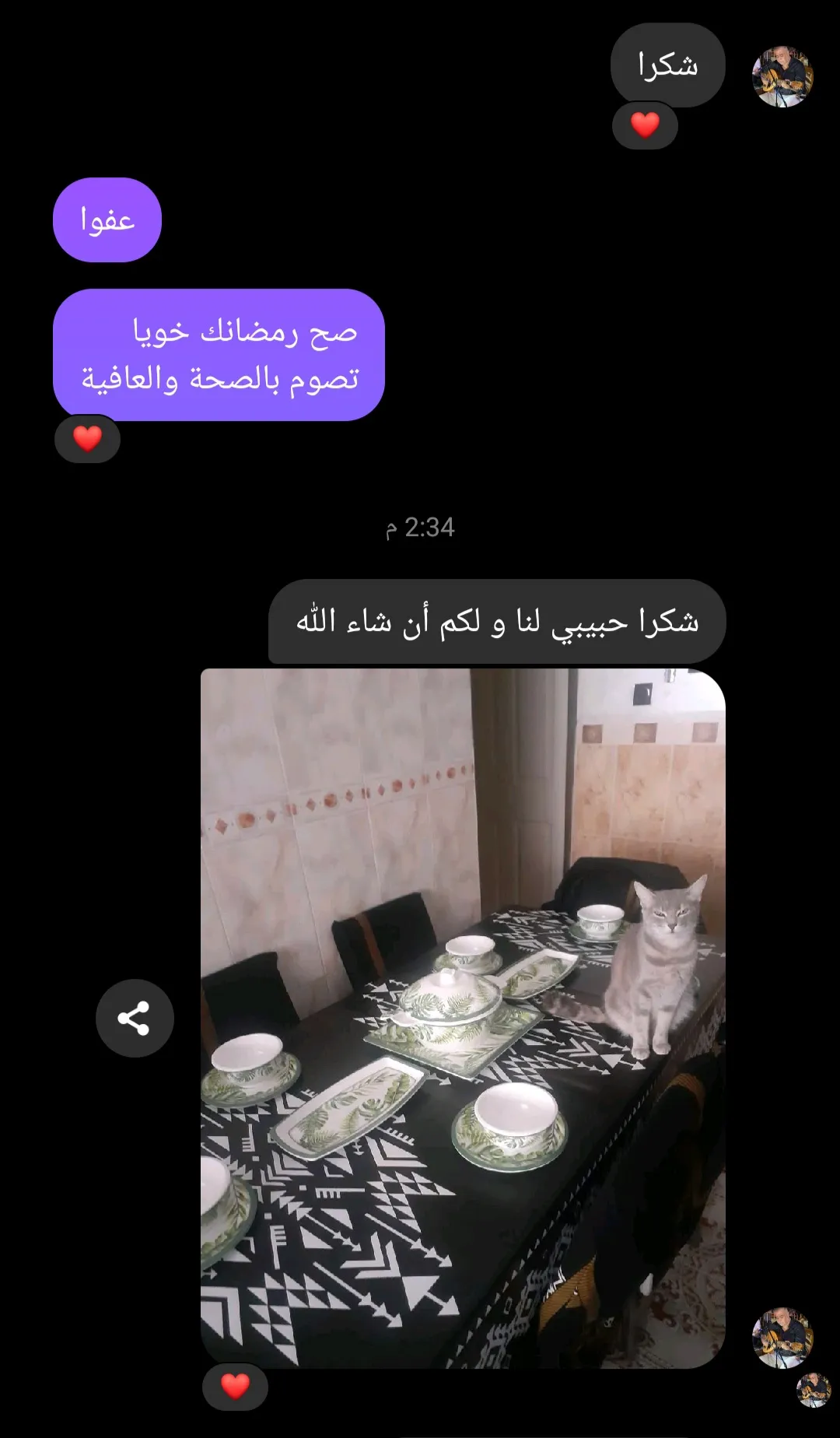The height and width of the screenshot is (1438, 840).
Task: Open heart reaction under شكرا message
Action: [x=645, y=125]
